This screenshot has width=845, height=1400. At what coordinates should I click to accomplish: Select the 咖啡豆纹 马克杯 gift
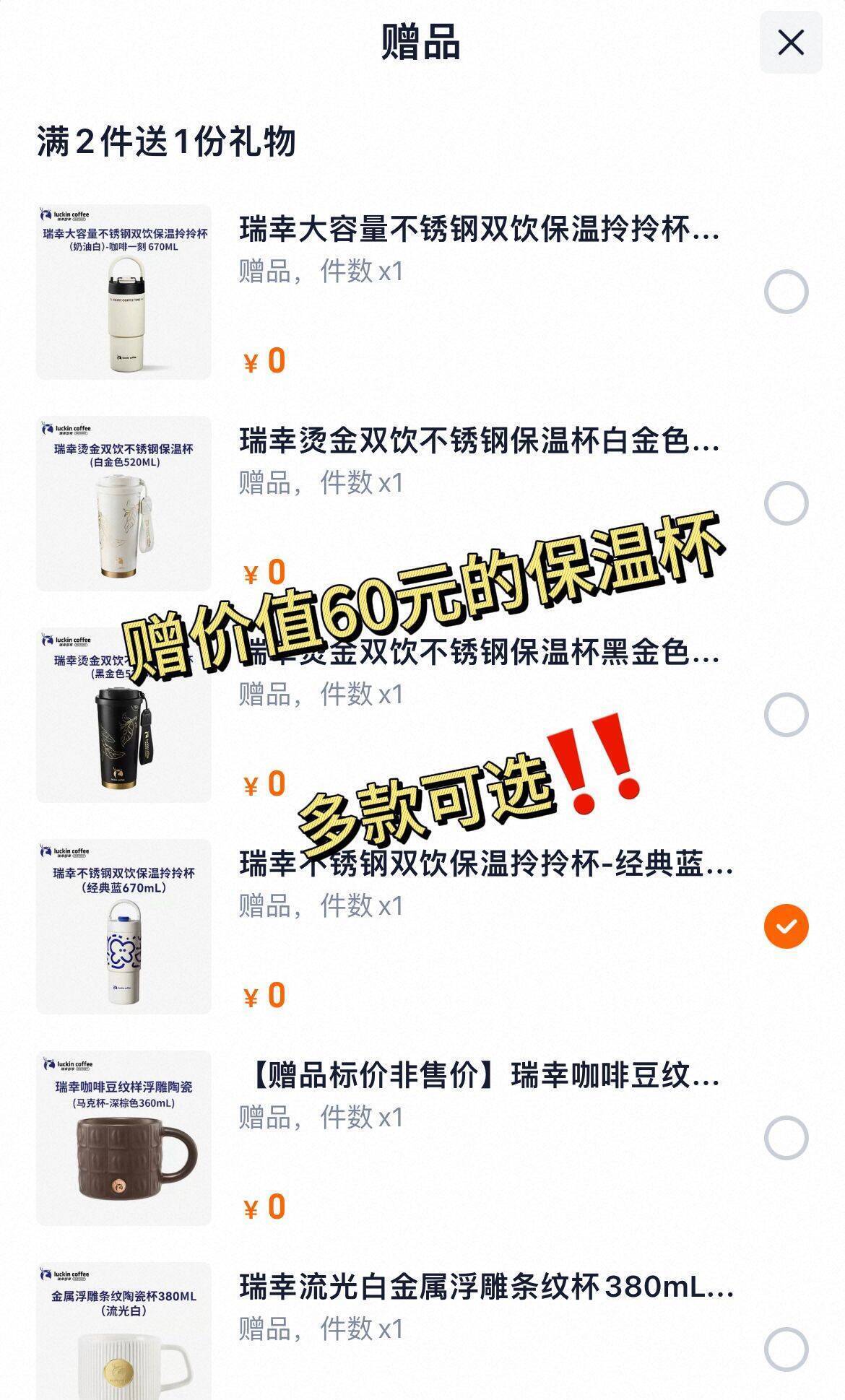click(x=786, y=1138)
